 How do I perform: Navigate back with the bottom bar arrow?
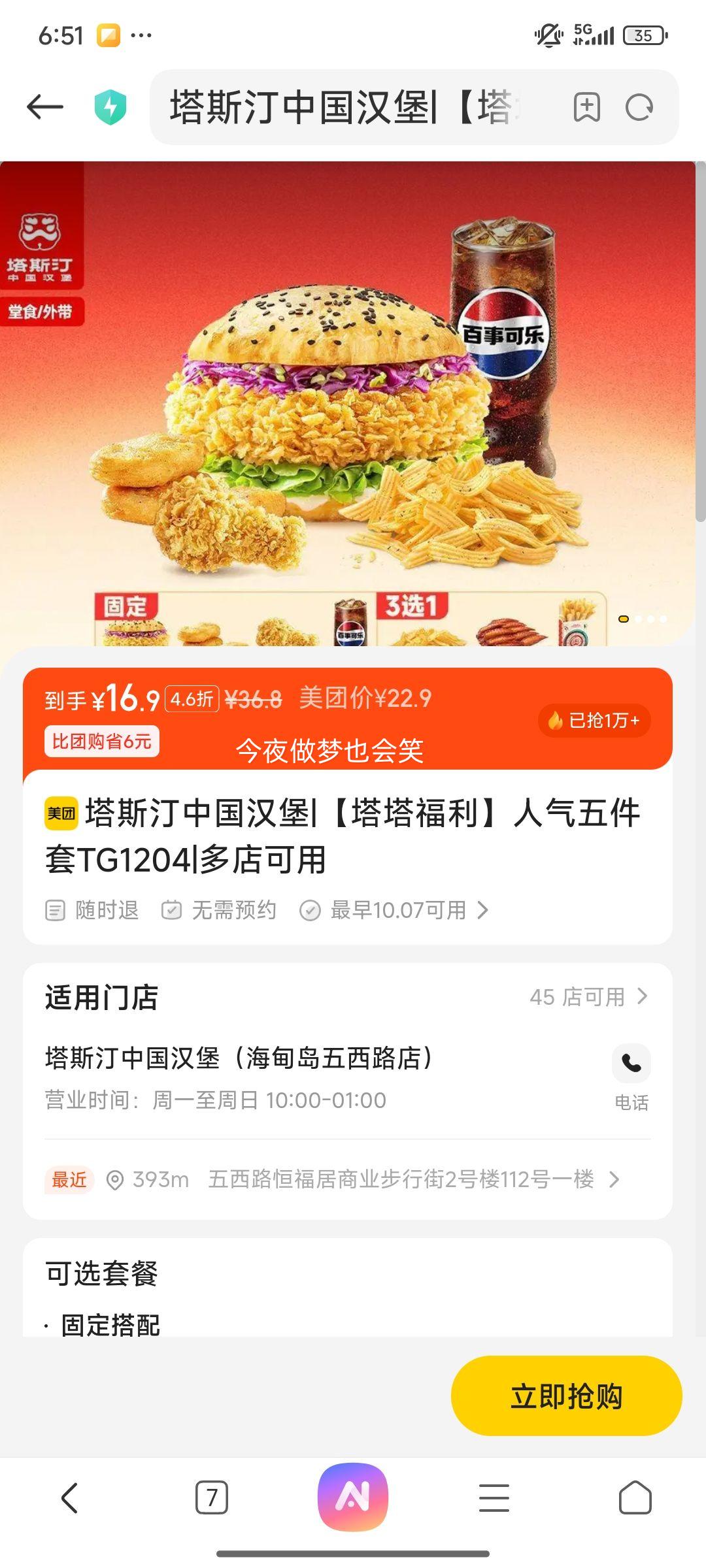(x=70, y=1497)
